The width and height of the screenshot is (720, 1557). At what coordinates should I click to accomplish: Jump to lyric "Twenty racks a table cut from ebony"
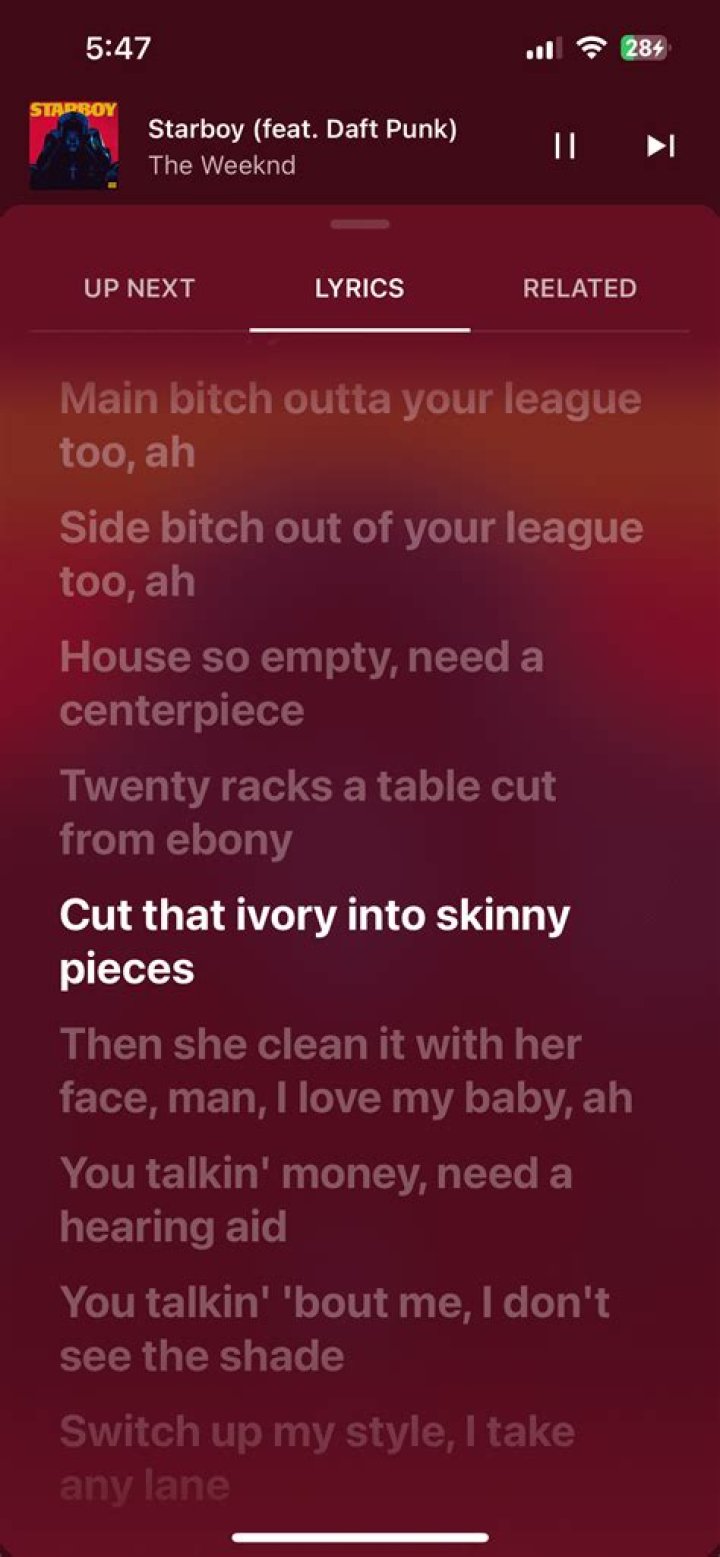point(307,812)
